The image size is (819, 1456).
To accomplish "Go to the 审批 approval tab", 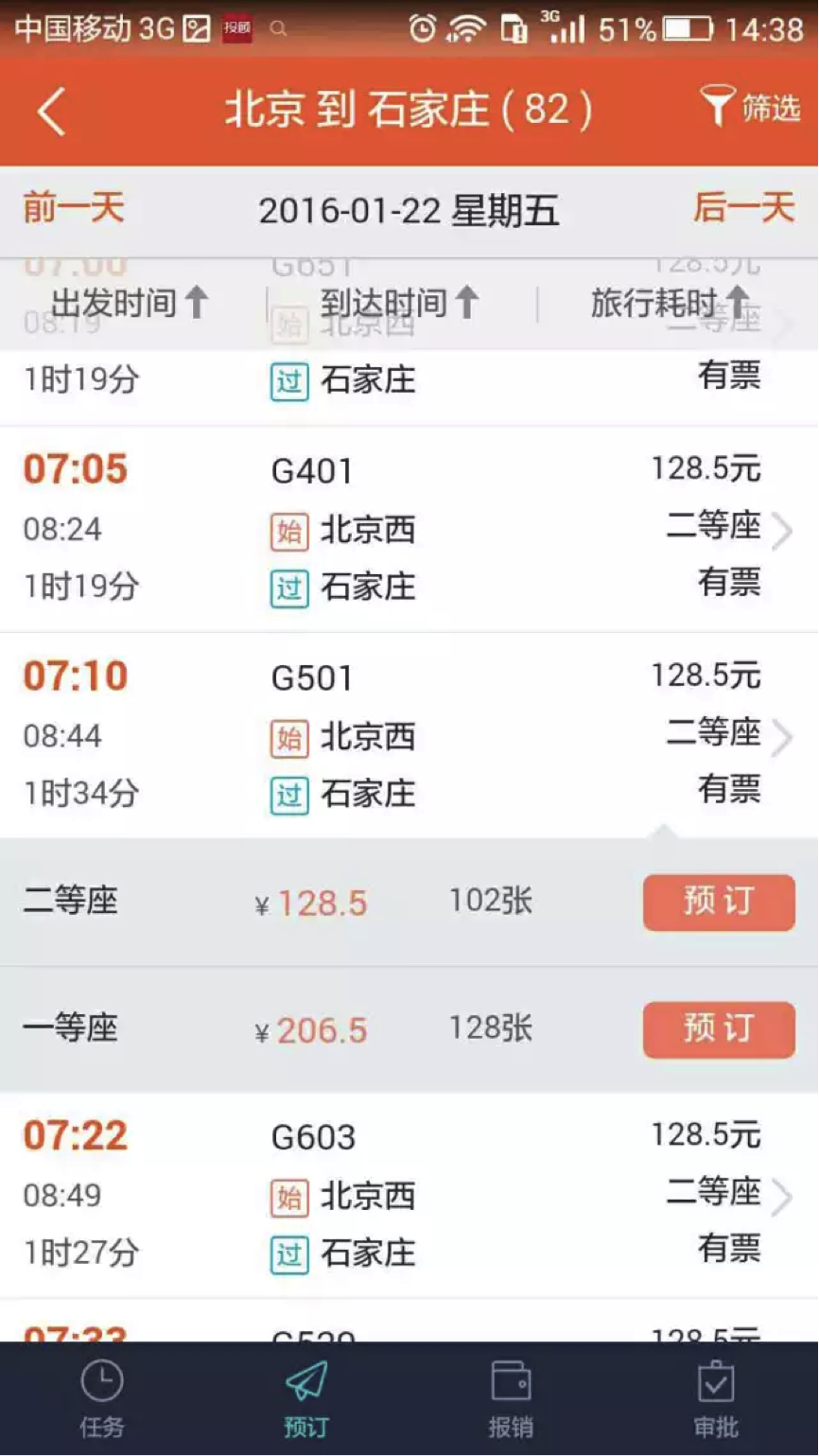I will click(716, 1399).
